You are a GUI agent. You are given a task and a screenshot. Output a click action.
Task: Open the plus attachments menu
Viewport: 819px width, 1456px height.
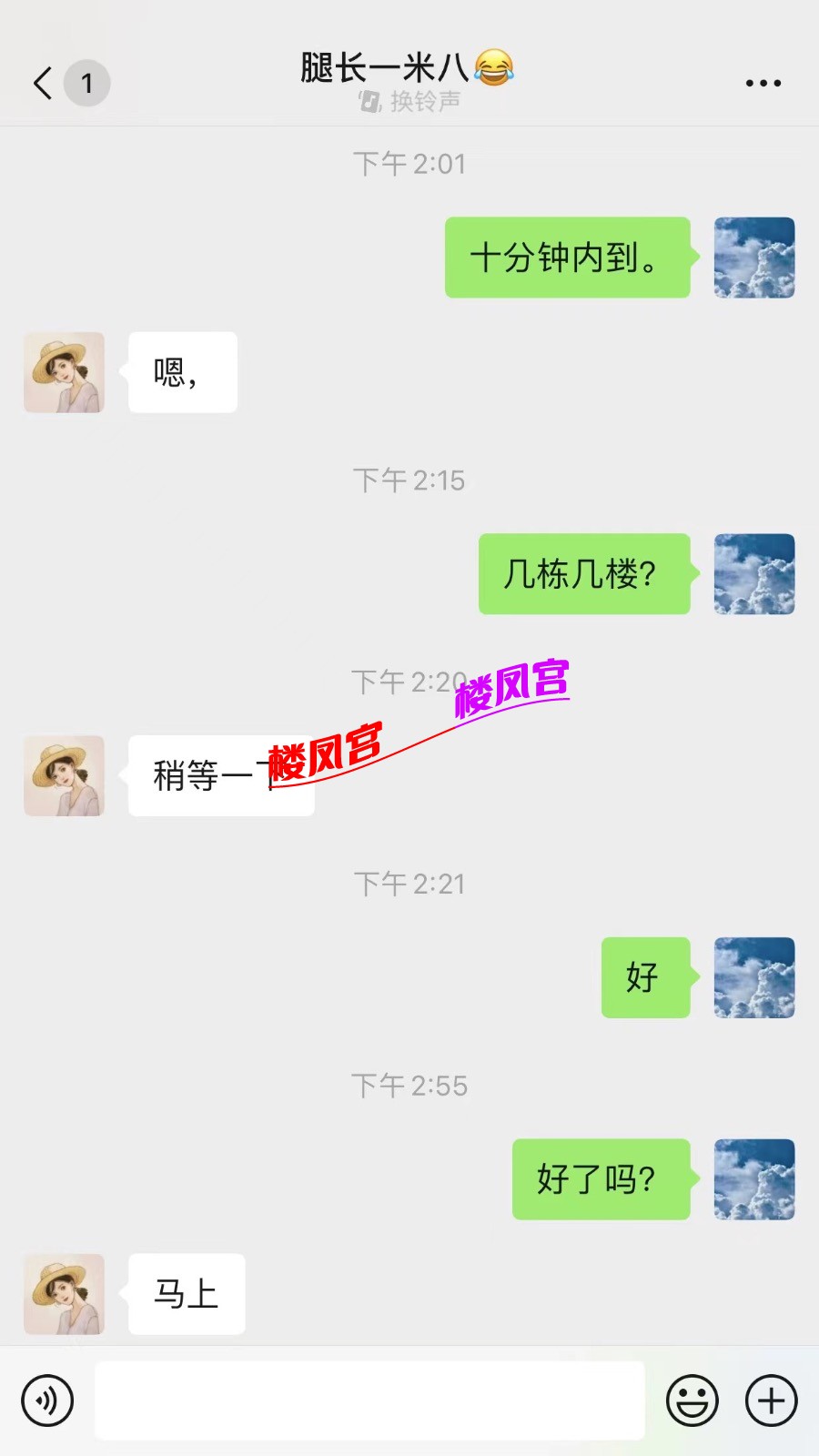point(771,1400)
